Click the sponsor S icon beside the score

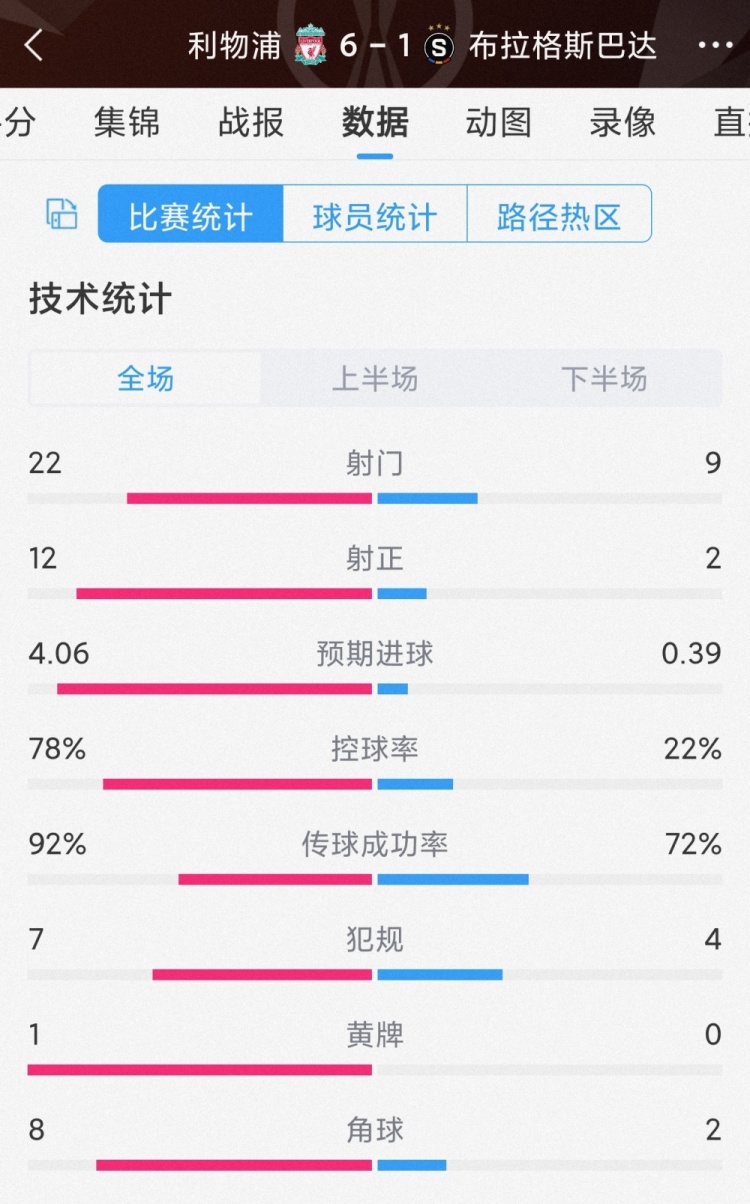pos(438,45)
